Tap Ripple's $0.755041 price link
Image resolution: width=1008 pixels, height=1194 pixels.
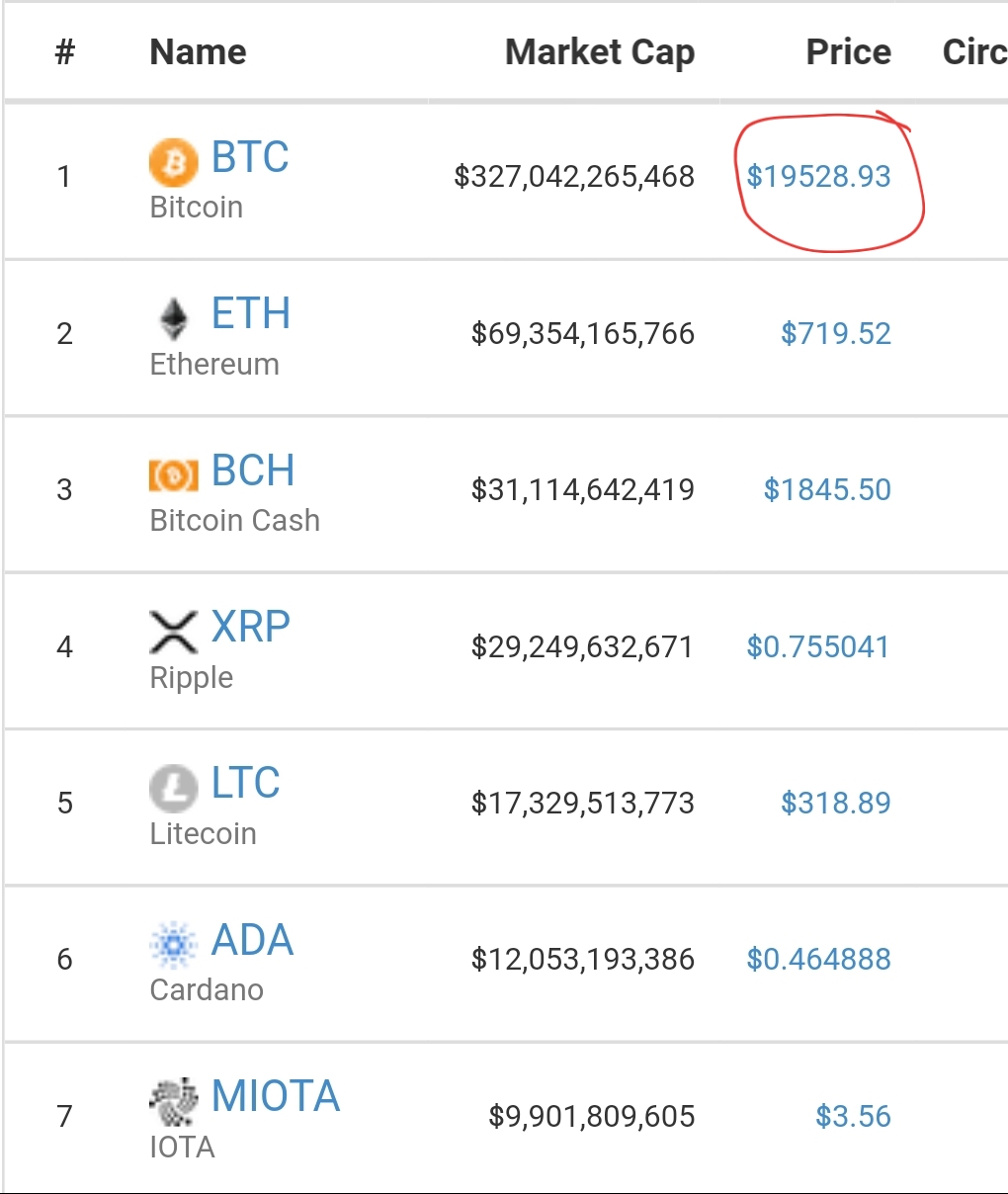pos(818,647)
